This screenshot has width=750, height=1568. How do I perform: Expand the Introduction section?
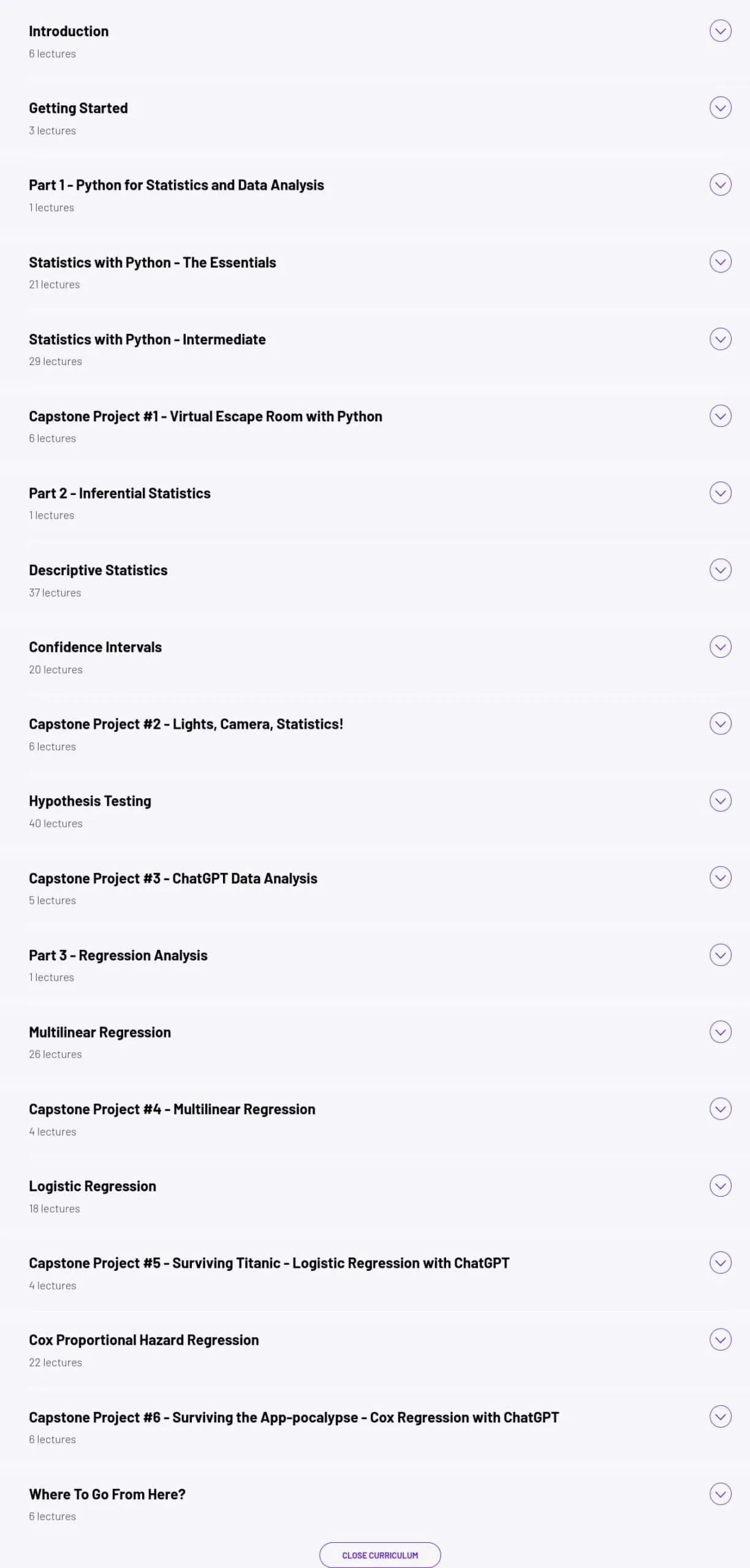721,31
